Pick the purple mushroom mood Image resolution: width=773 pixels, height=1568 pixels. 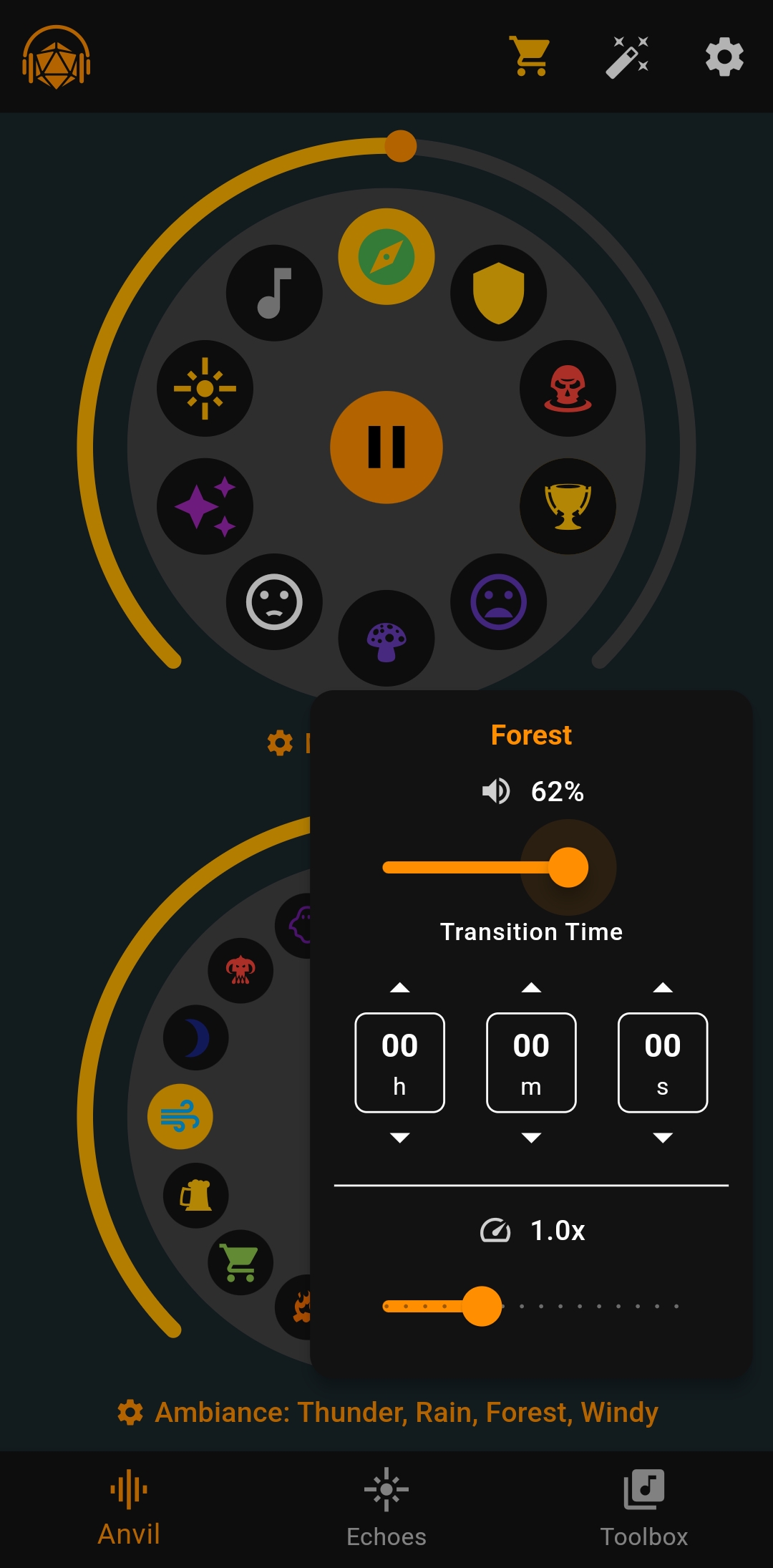pos(386,638)
